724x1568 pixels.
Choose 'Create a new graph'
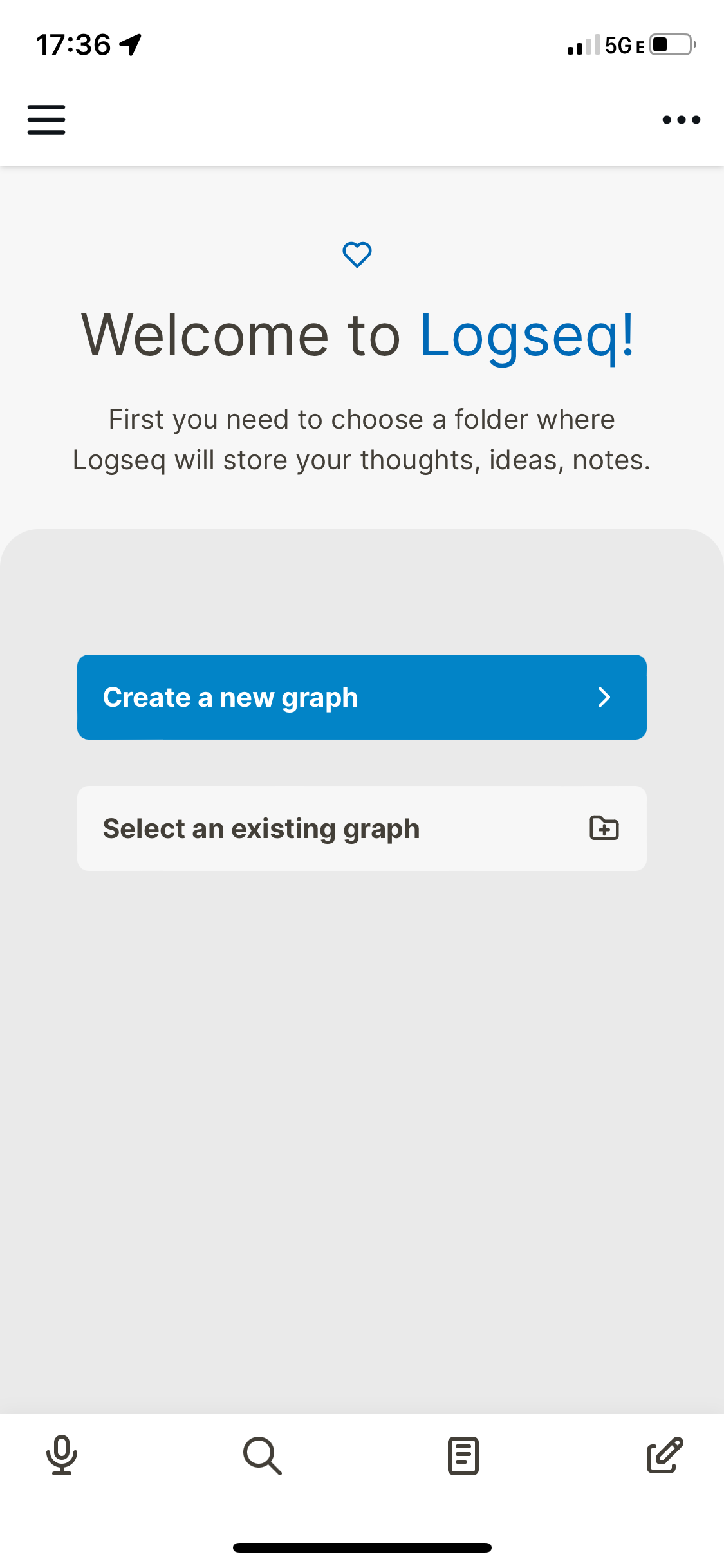(x=360, y=697)
